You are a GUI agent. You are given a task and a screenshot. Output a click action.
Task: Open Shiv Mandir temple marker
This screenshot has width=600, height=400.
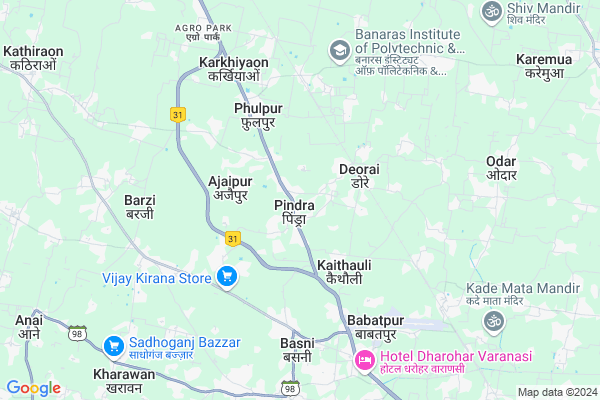(x=491, y=11)
